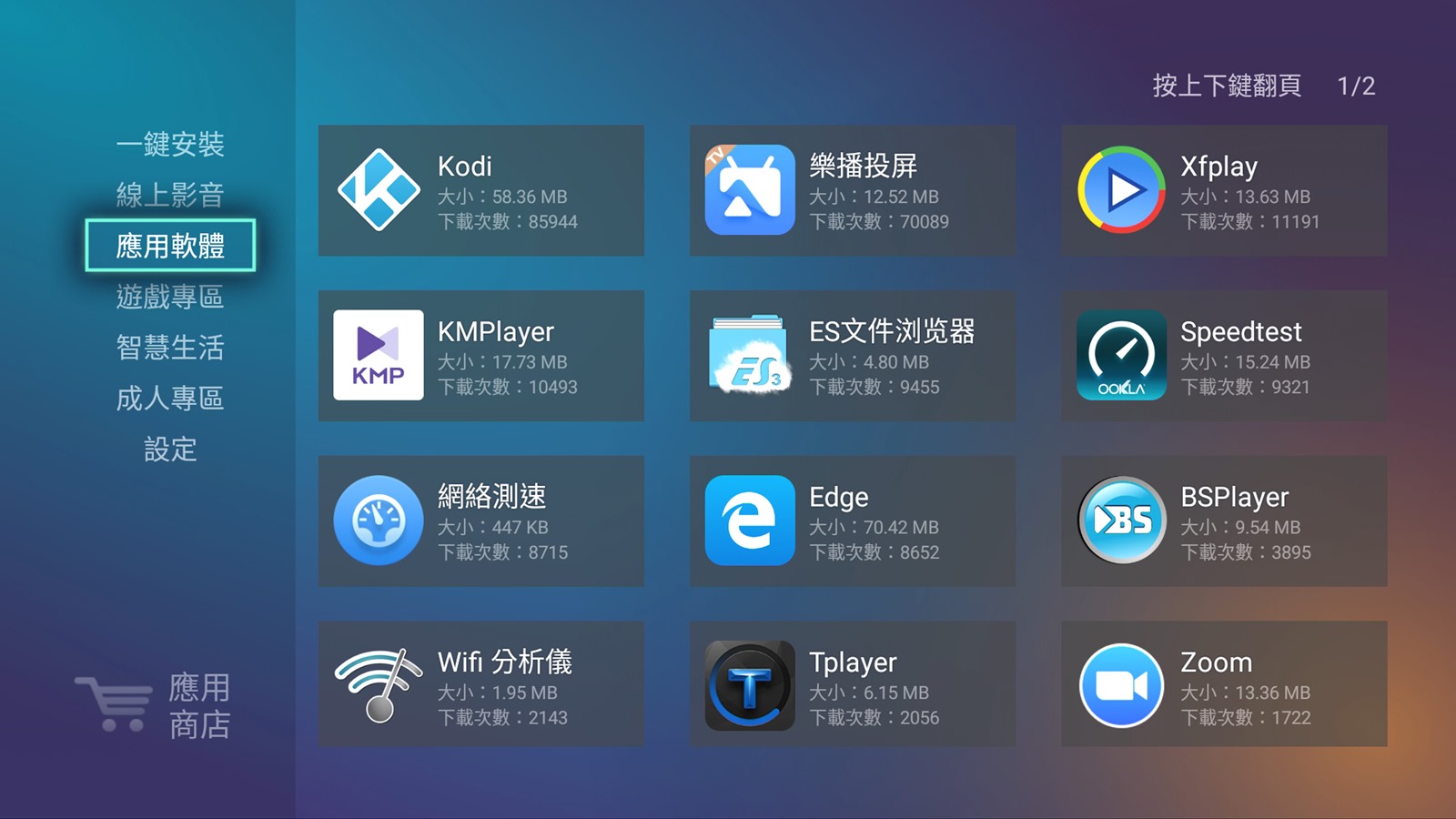Select the Edge browser app
The image size is (1456, 819).
click(x=852, y=521)
